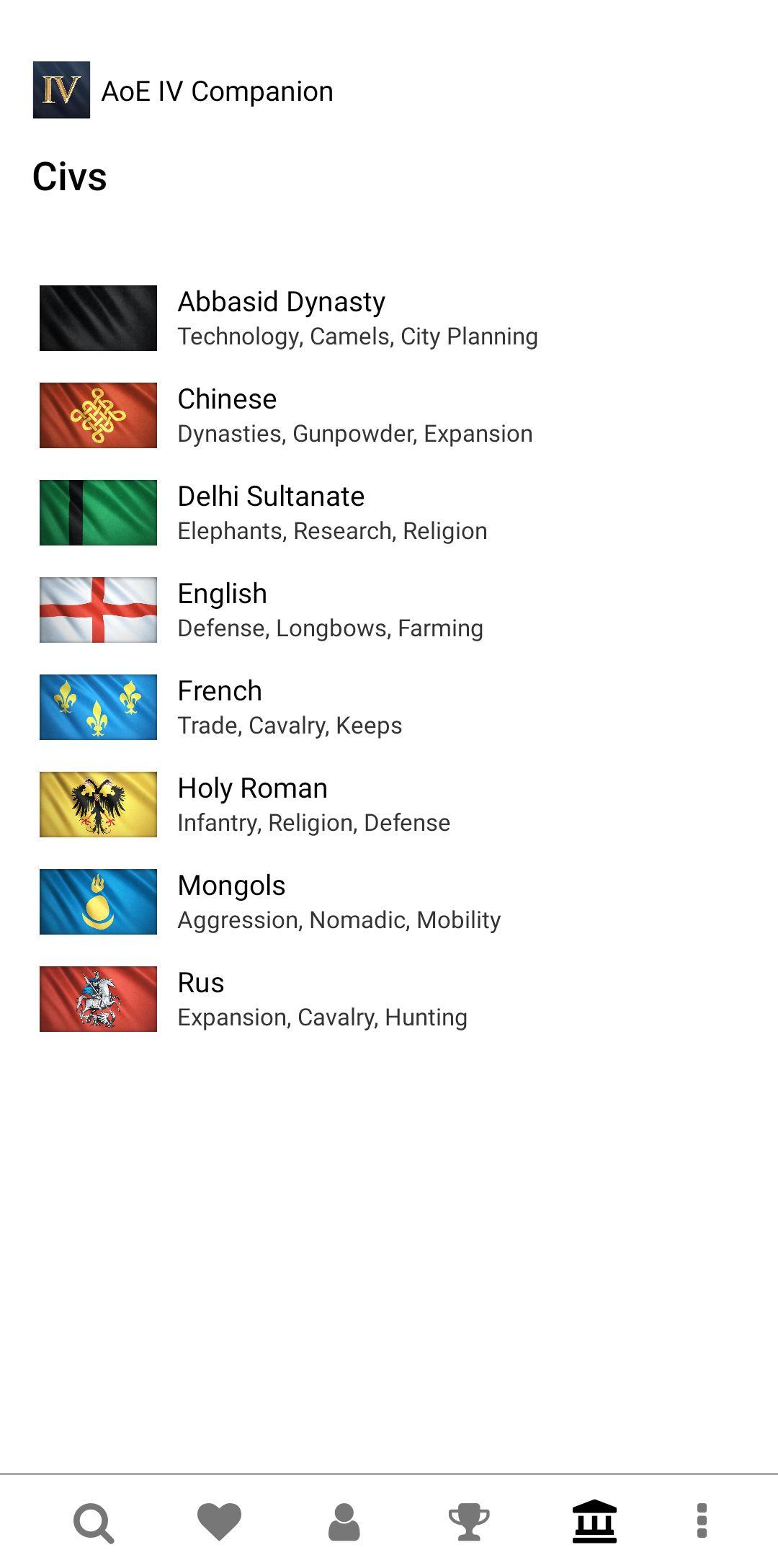
Task: Open the favorites heart tab
Action: point(219,1522)
